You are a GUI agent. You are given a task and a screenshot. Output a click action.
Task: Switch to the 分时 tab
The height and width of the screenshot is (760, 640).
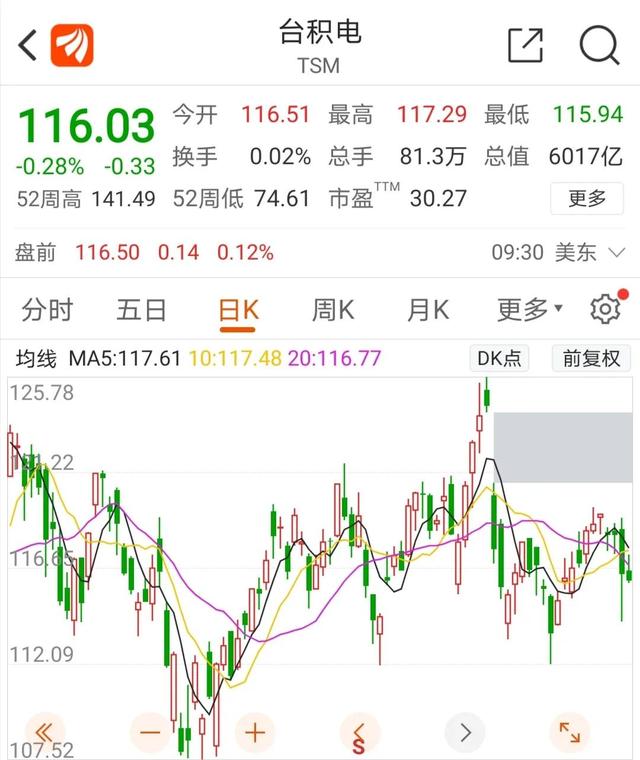pyautogui.click(x=47, y=309)
